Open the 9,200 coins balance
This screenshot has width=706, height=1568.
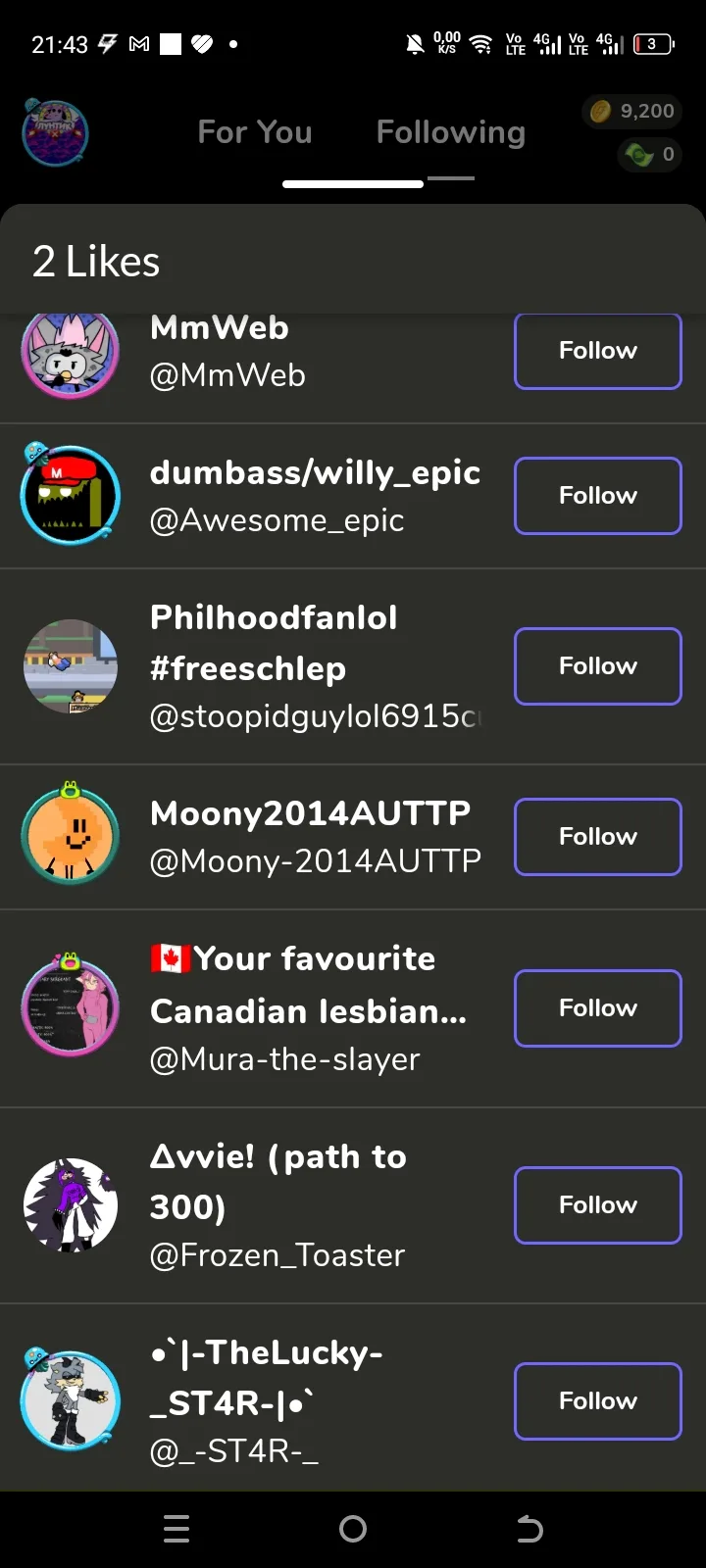point(632,112)
